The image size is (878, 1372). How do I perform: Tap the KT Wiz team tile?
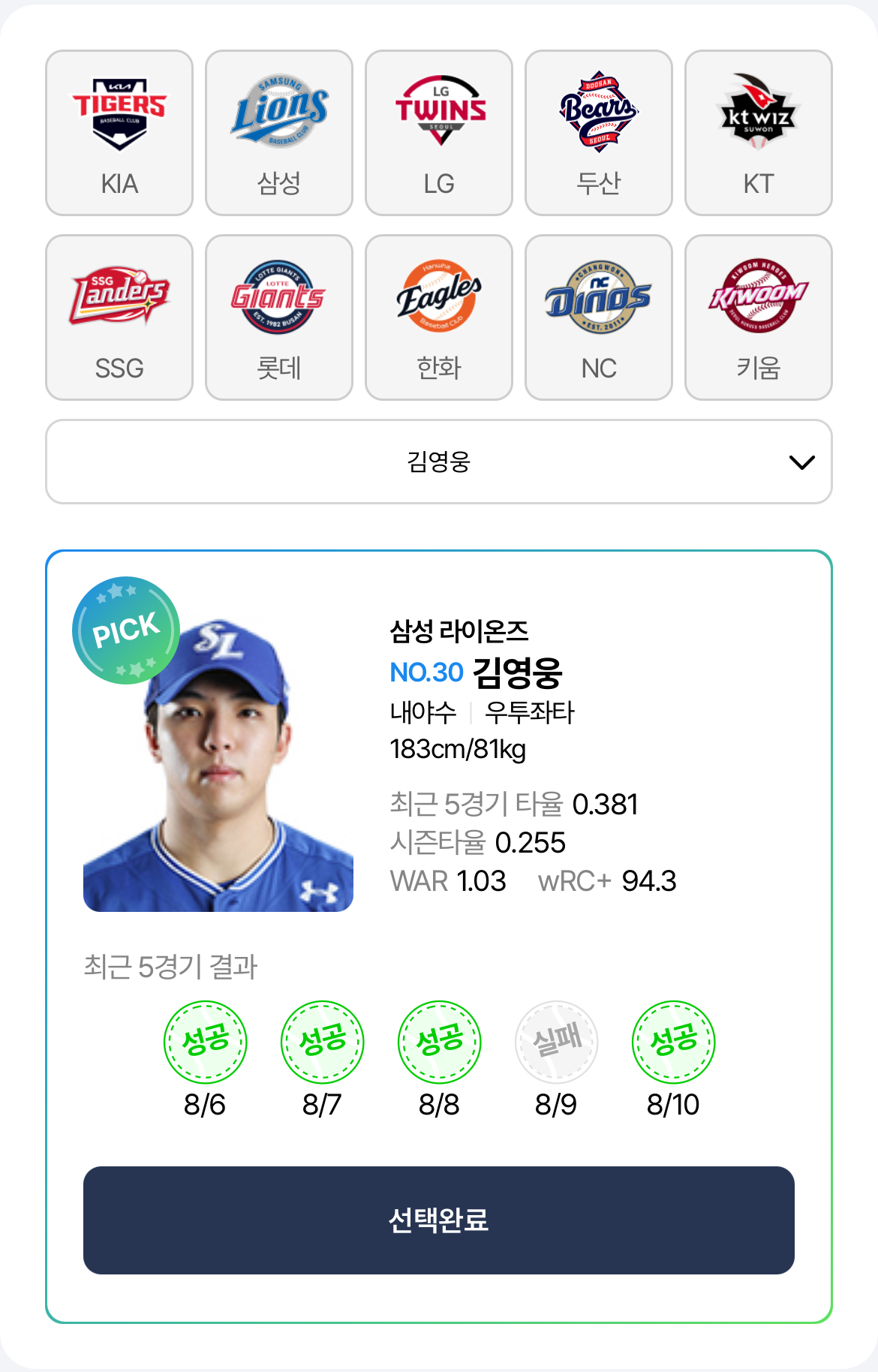[x=759, y=133]
